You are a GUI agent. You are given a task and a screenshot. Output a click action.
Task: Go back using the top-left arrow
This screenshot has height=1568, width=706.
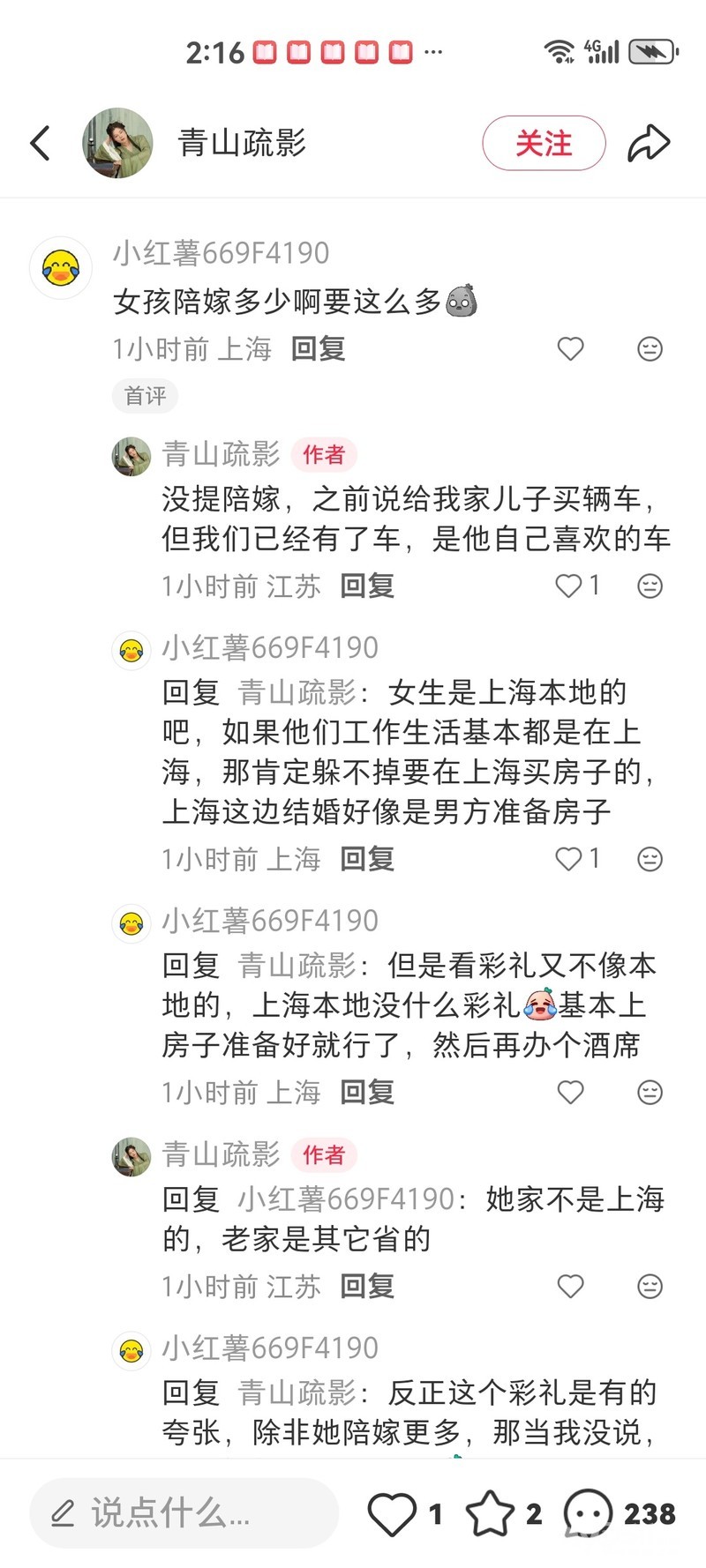pyautogui.click(x=41, y=143)
